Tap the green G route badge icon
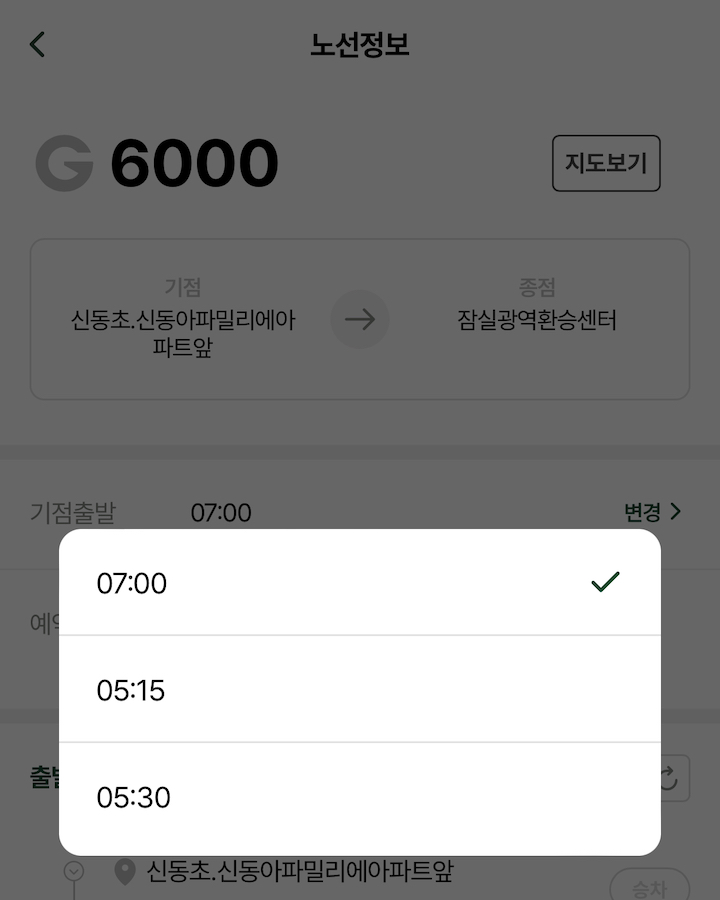This screenshot has height=900, width=720. pos(64,160)
